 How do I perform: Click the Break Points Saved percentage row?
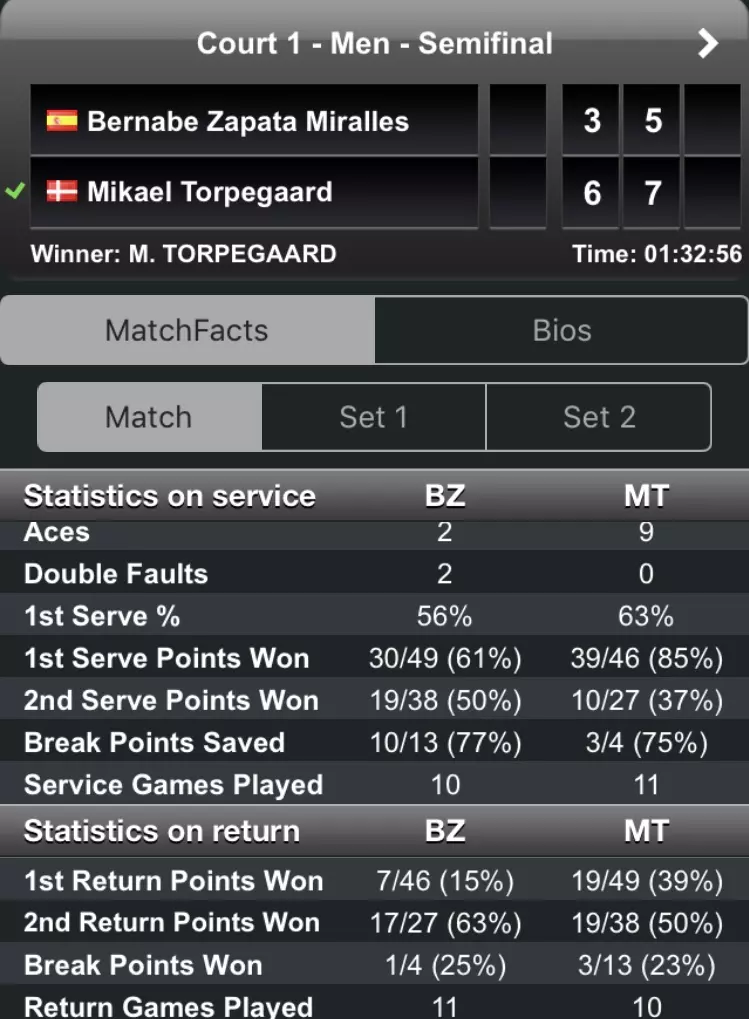(374, 743)
